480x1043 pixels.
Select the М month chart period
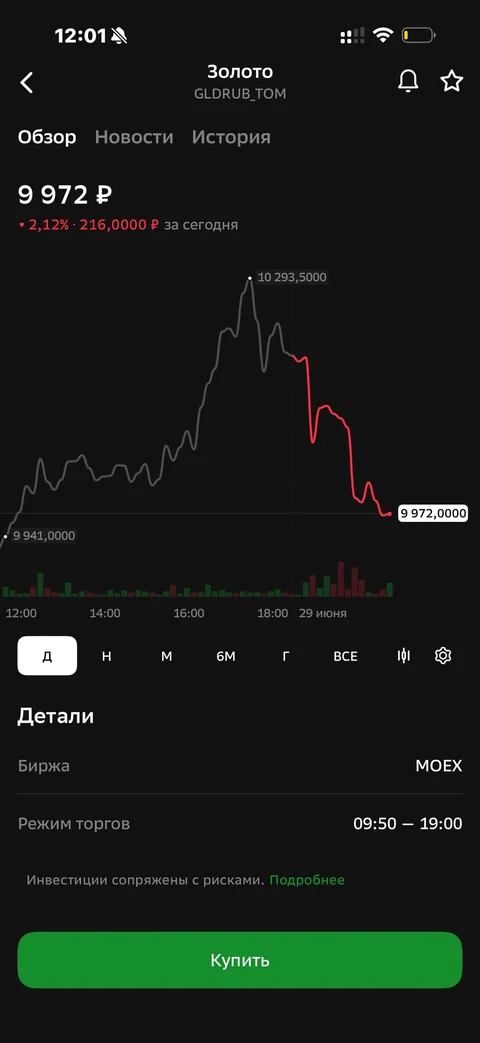tap(166, 656)
